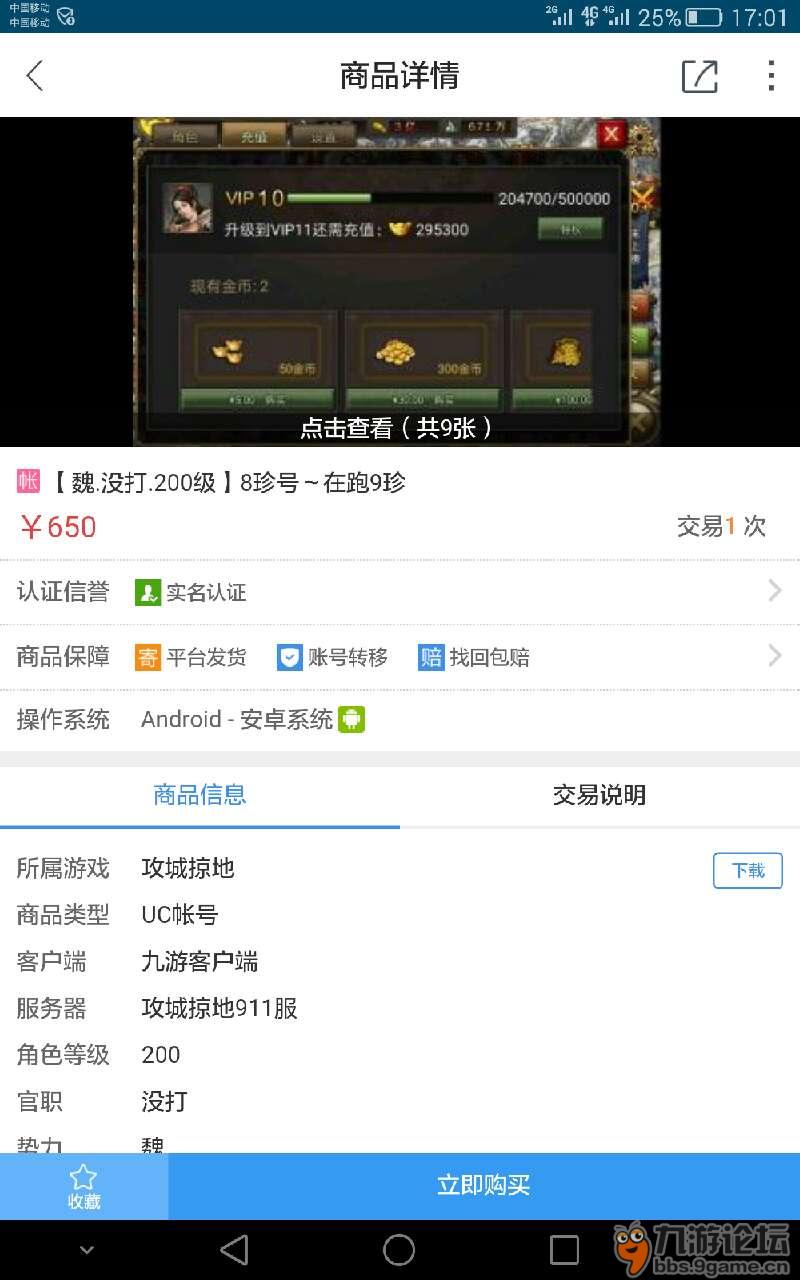Add this item to 收藏

[x=84, y=1186]
